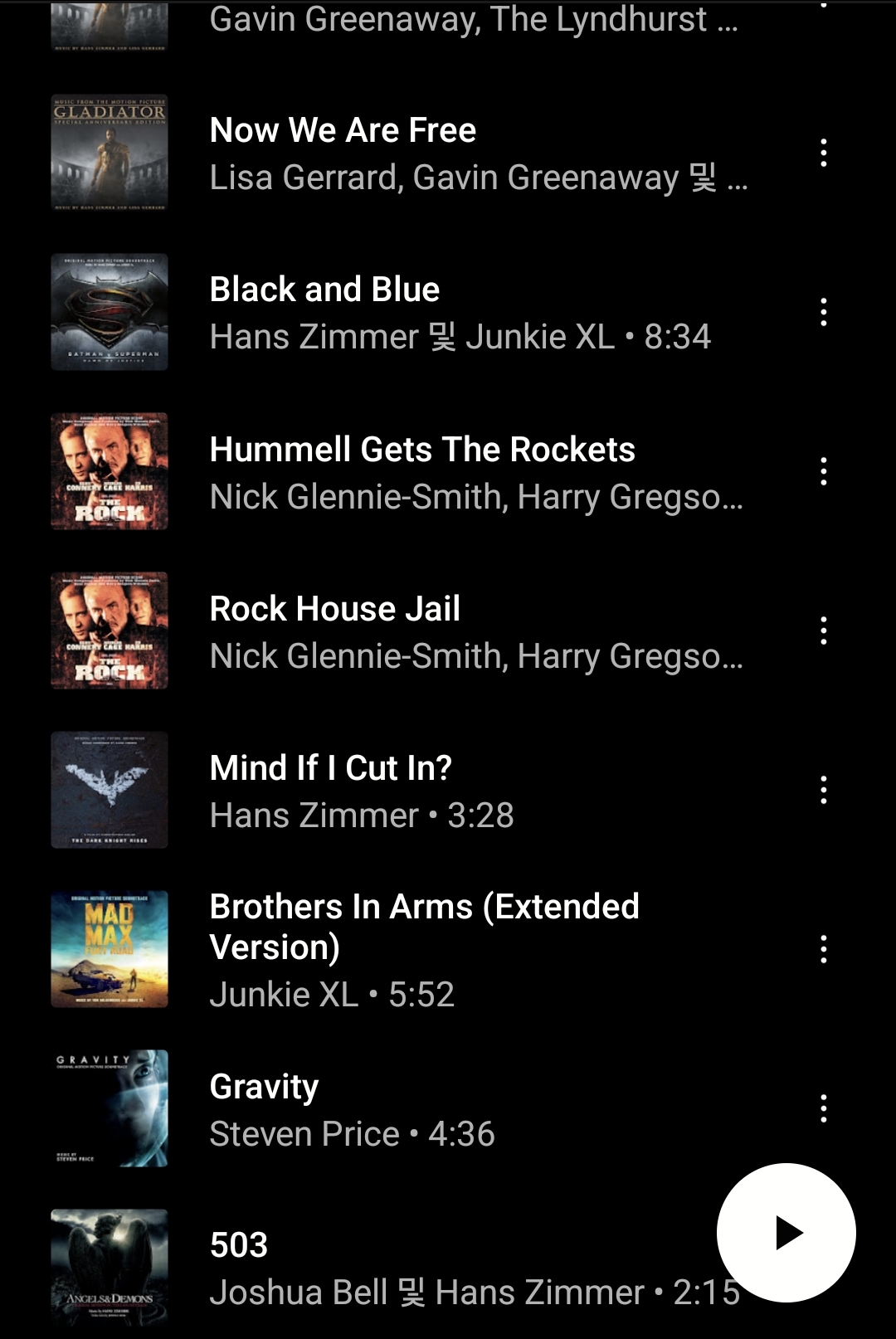Start the track Mind If I Cut In?
Image resolution: width=896 pixels, height=1339 pixels.
pyautogui.click(x=415, y=791)
